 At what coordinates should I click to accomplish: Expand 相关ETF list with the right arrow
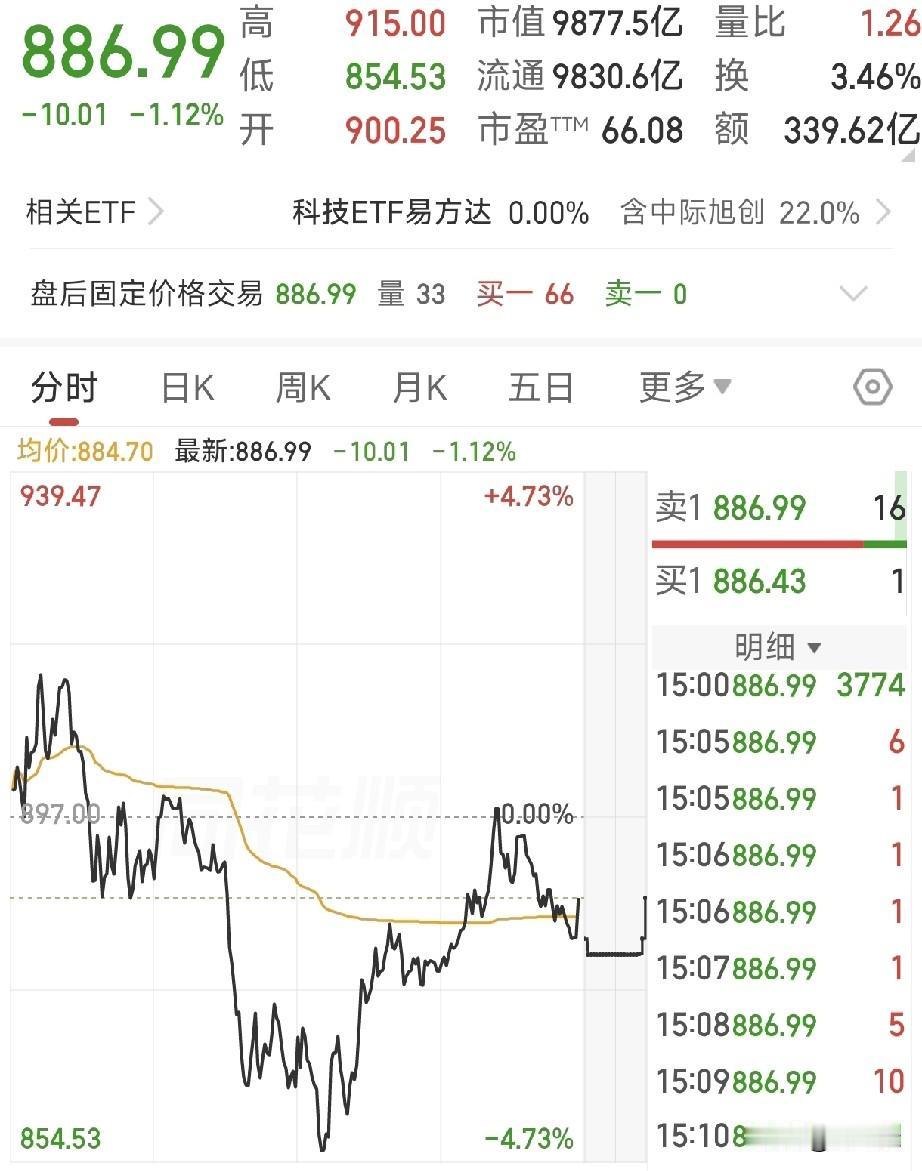point(157,212)
